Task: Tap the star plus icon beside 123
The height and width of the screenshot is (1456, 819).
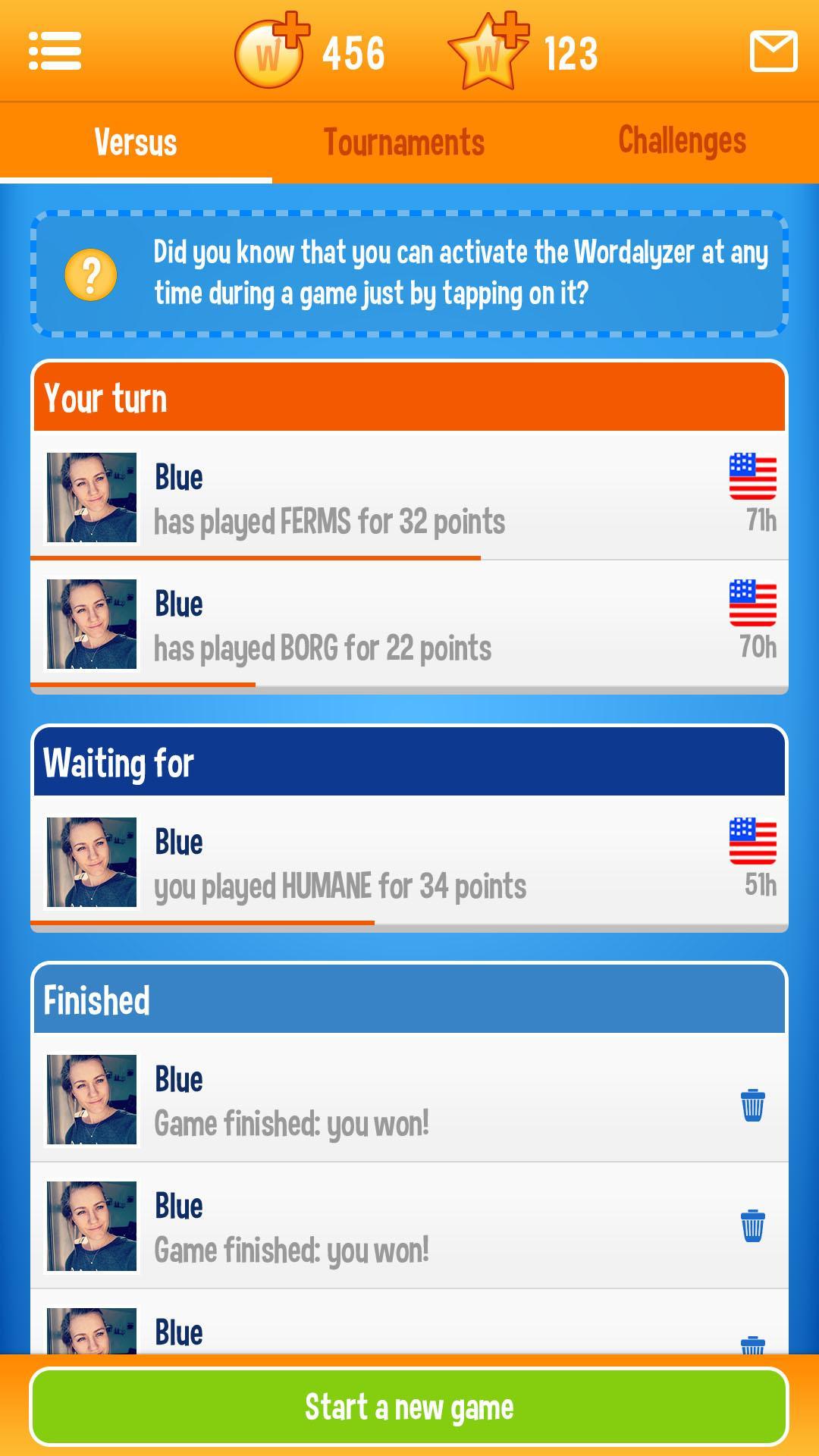Action: [488, 50]
